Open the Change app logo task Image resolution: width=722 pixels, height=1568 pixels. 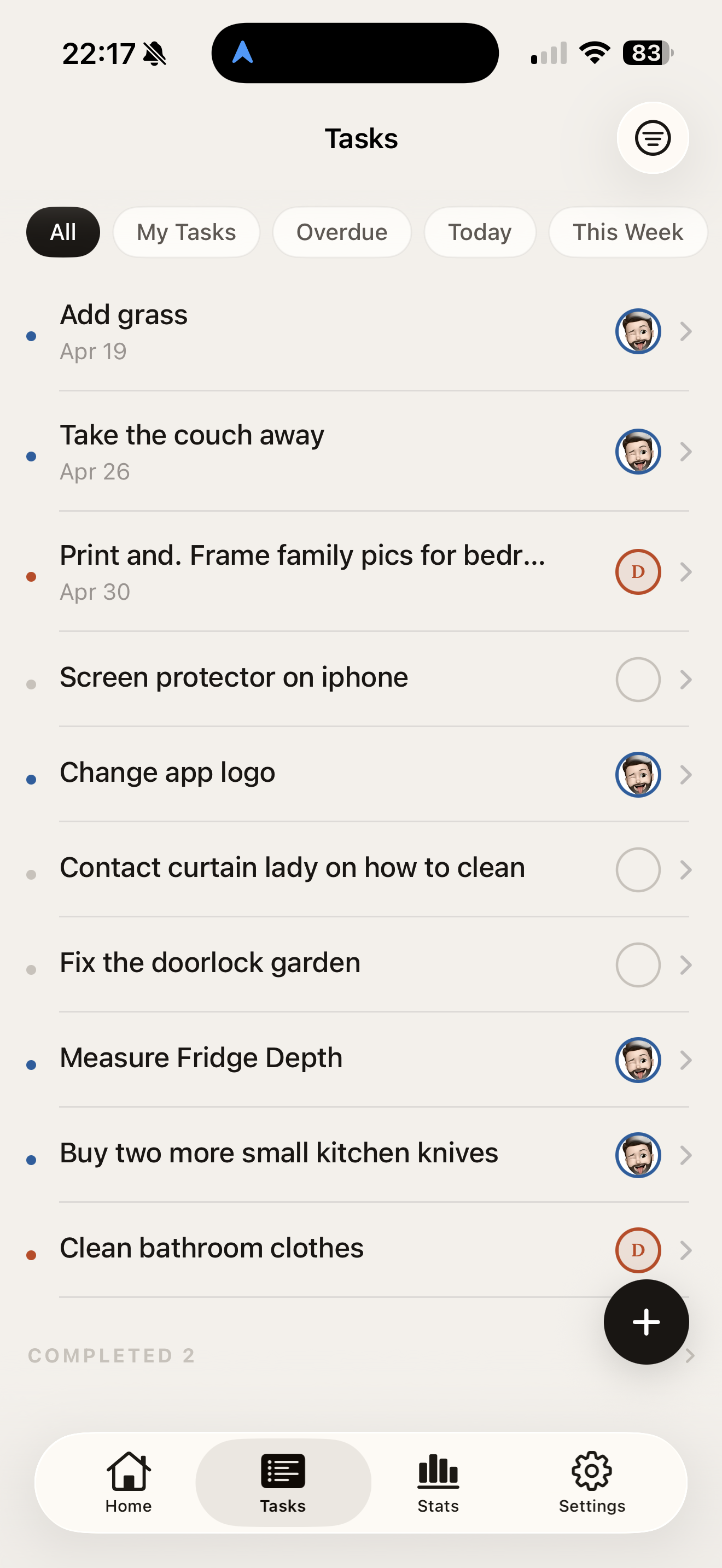[304, 773]
